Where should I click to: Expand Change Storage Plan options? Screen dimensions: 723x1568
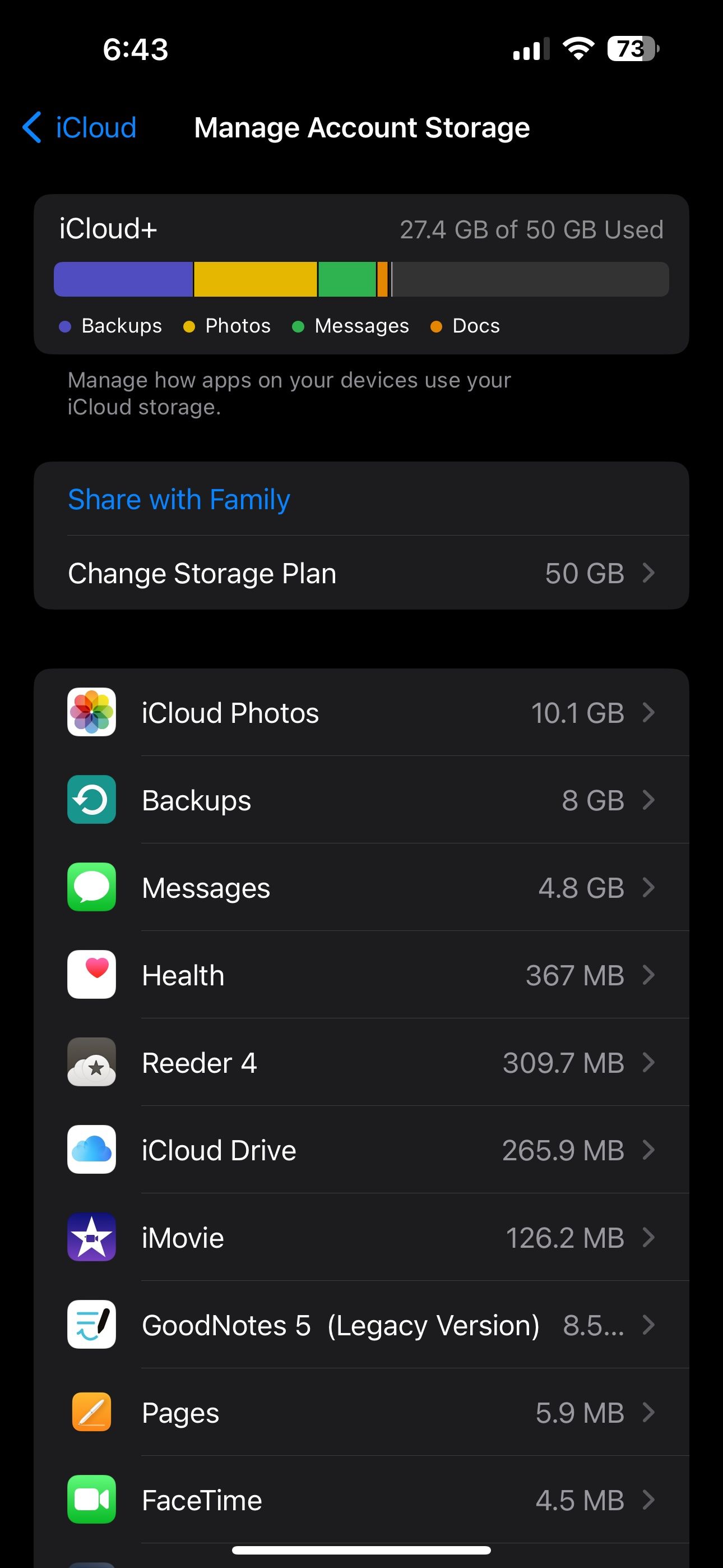point(361,573)
